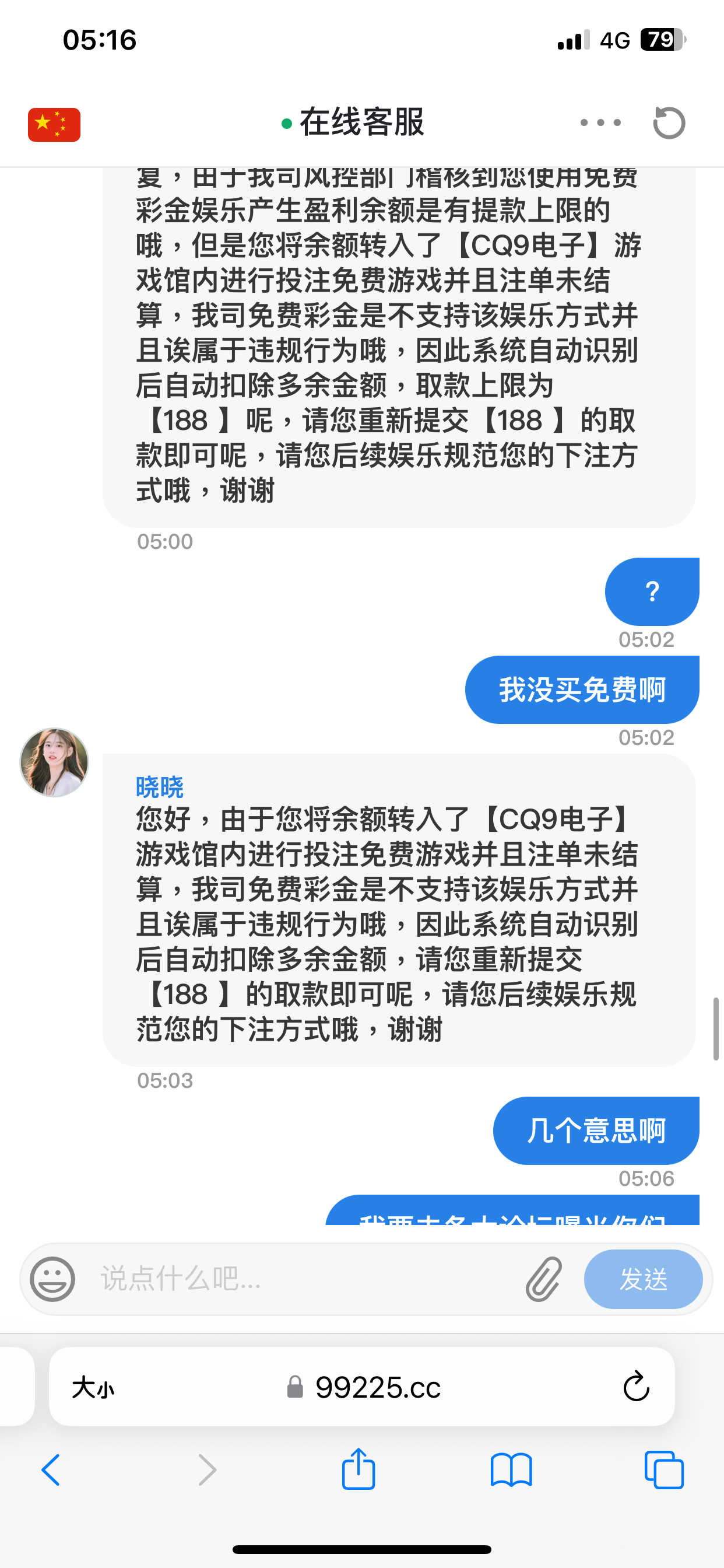View agent 晓晓's avatar
Screen dimensions: 724x1568
(x=54, y=762)
